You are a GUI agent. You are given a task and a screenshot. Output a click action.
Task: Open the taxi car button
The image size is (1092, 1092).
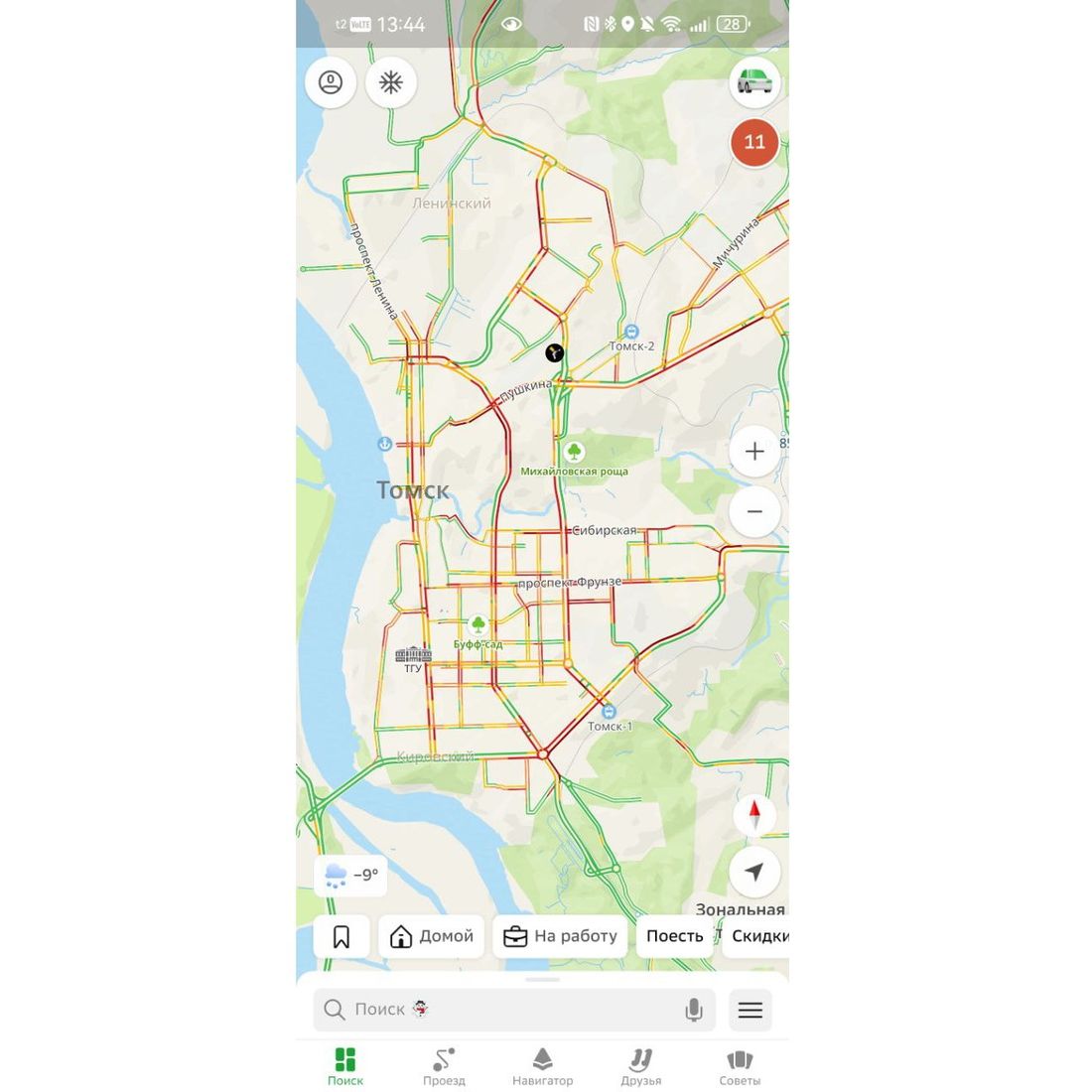pyautogui.click(x=754, y=82)
